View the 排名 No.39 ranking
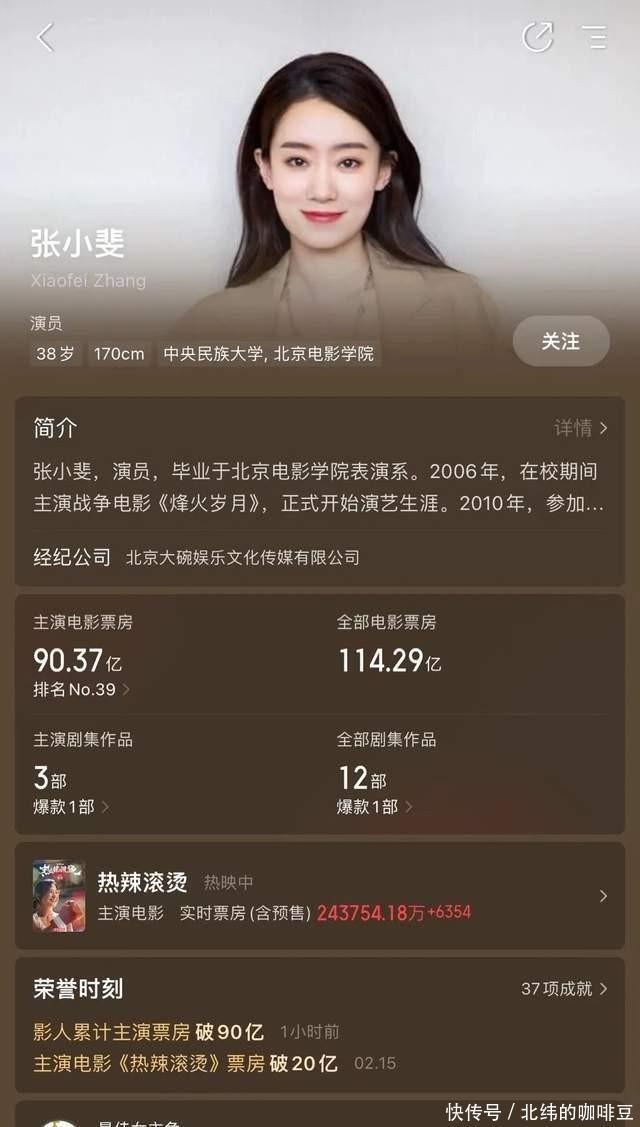 (x=82, y=689)
